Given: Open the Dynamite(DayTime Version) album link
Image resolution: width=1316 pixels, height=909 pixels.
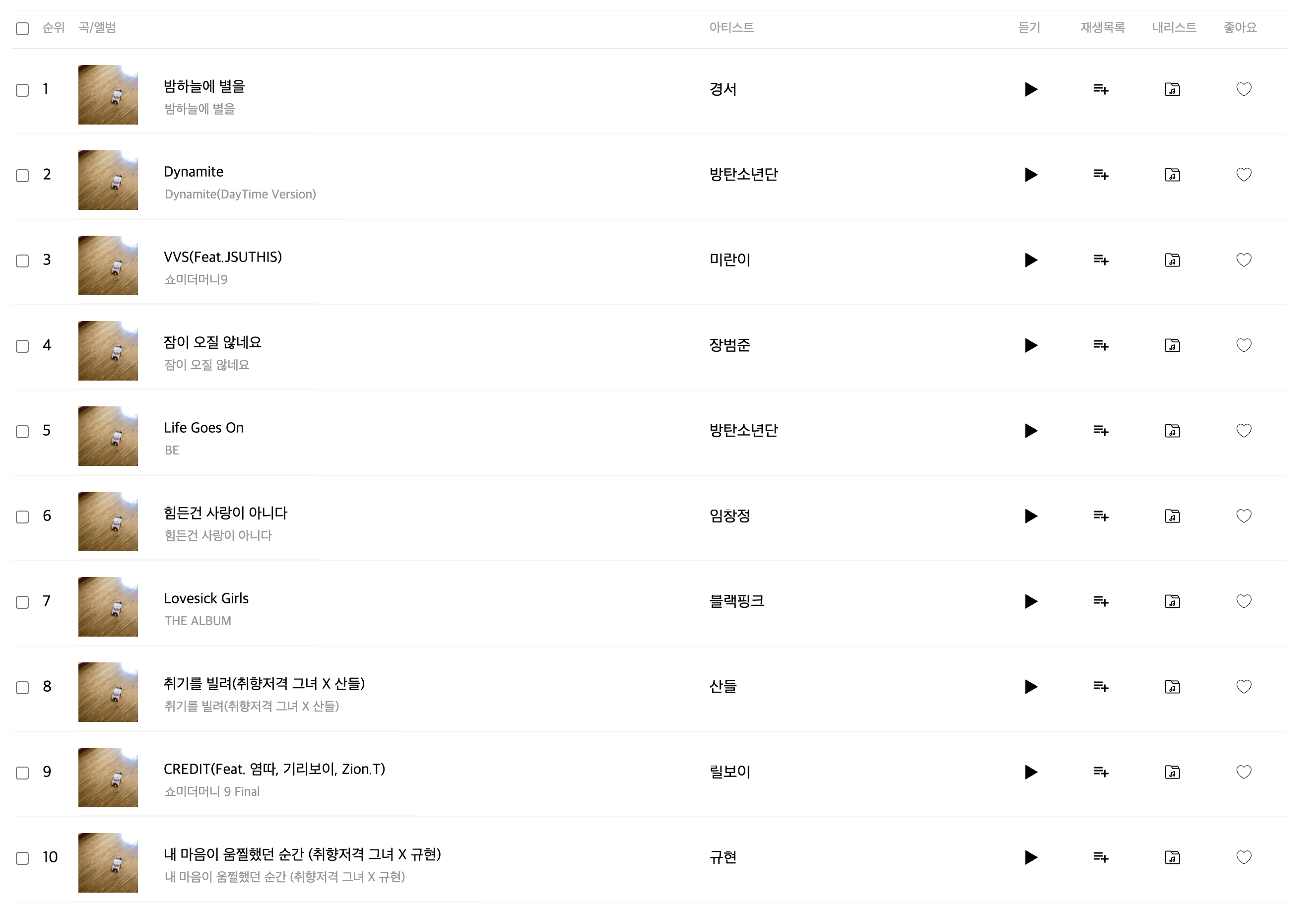Looking at the screenshot, I should (x=240, y=194).
